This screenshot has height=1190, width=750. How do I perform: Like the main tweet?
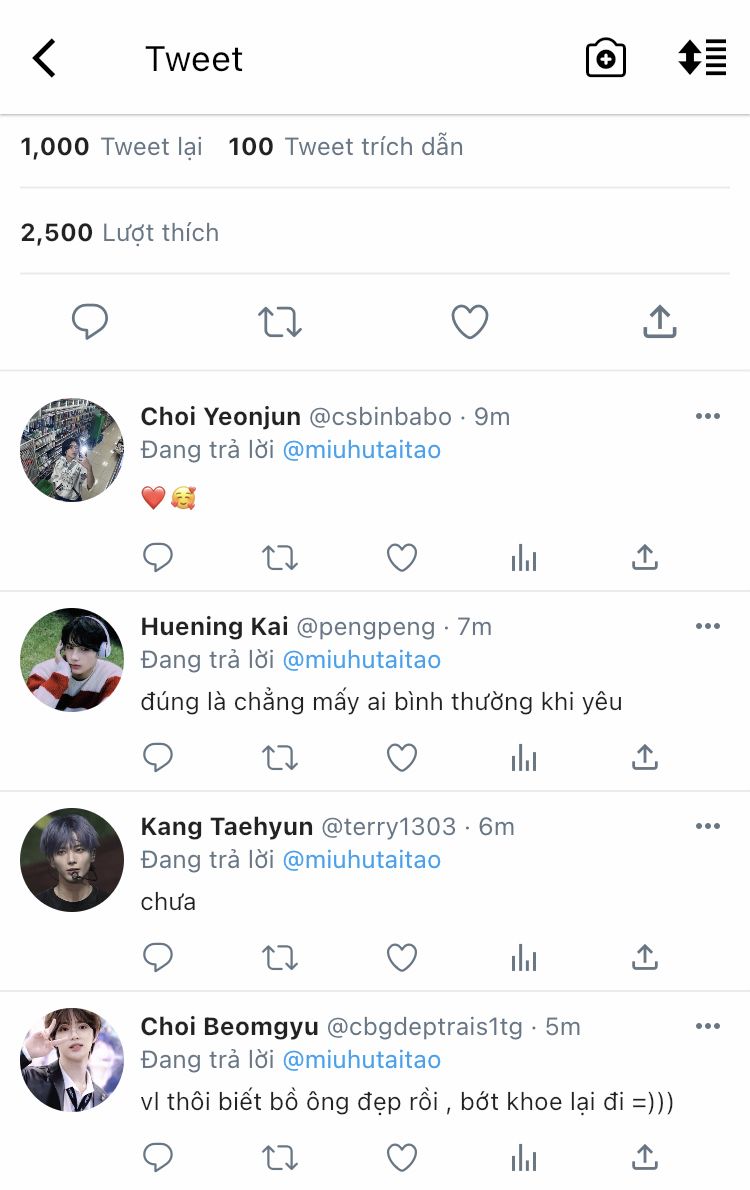point(469,322)
